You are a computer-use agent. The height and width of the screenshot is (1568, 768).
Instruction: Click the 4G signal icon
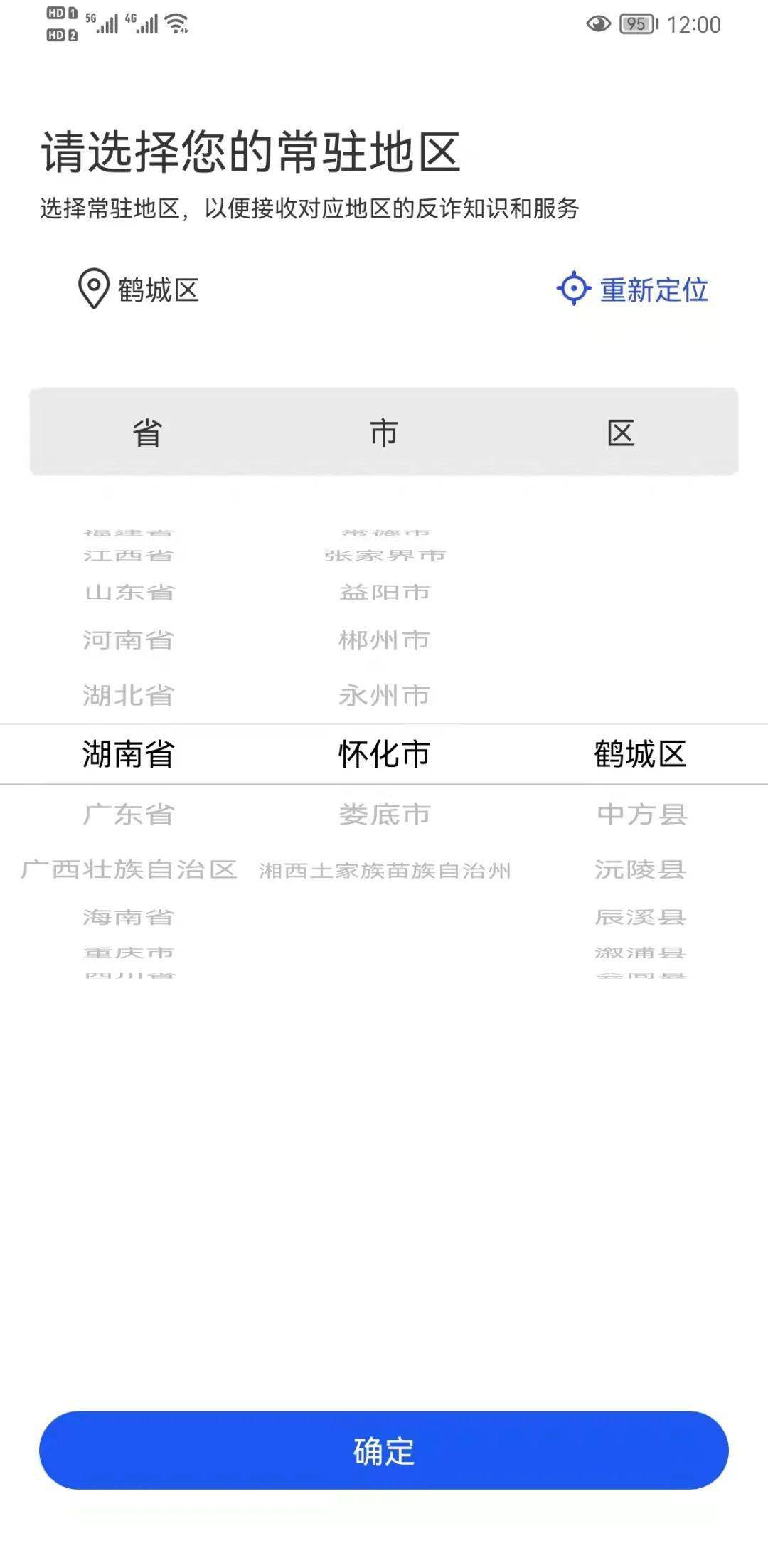144,23
